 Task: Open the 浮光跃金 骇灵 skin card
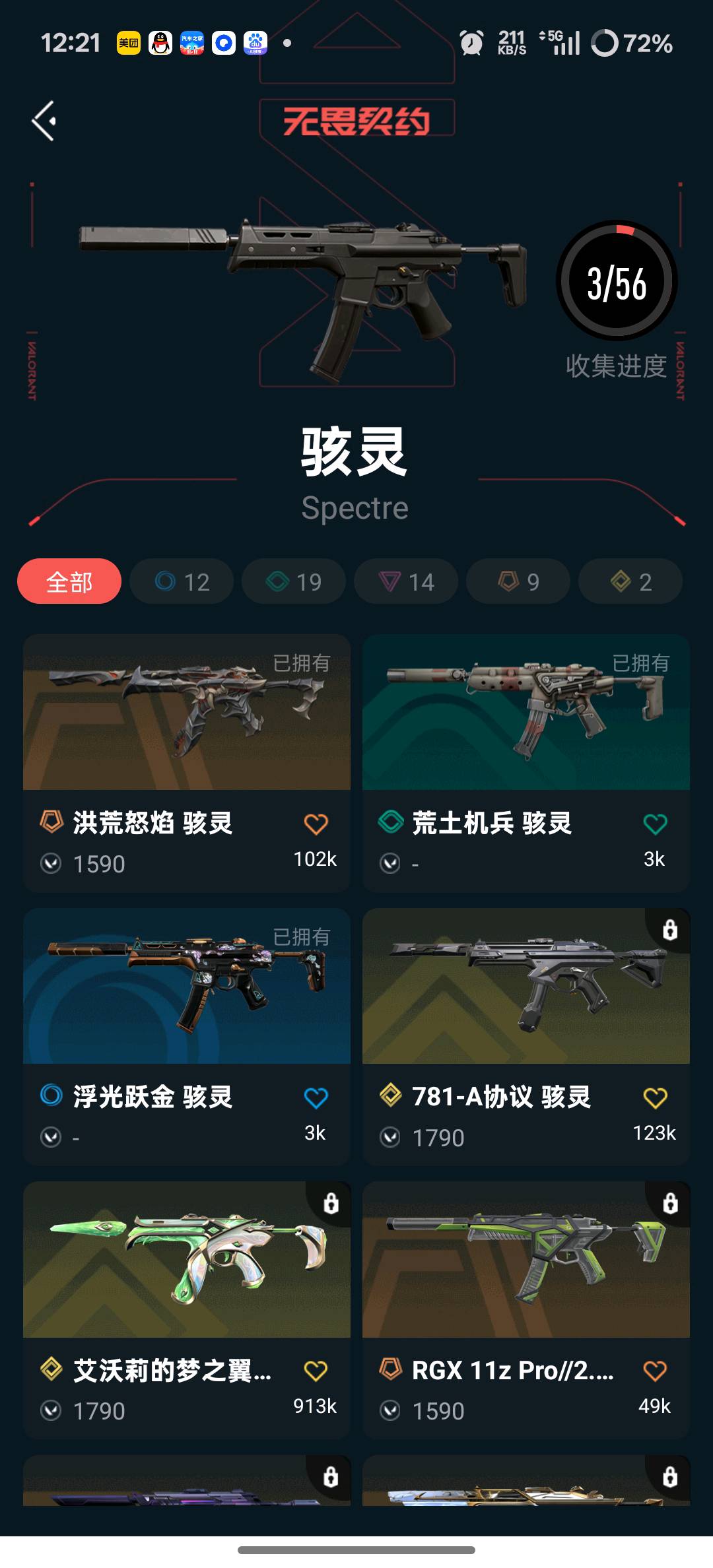click(x=187, y=1037)
